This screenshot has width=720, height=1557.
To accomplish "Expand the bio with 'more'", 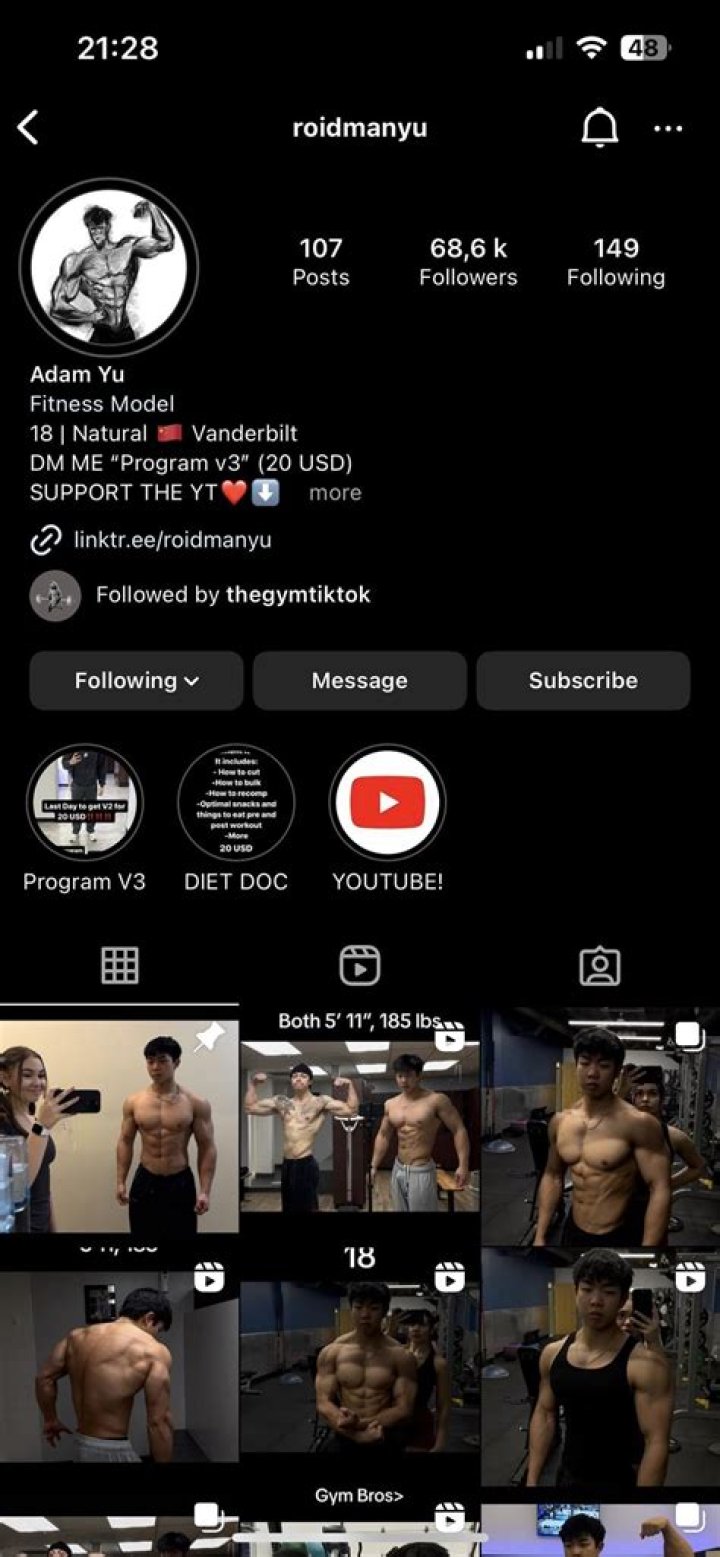I will point(335,492).
